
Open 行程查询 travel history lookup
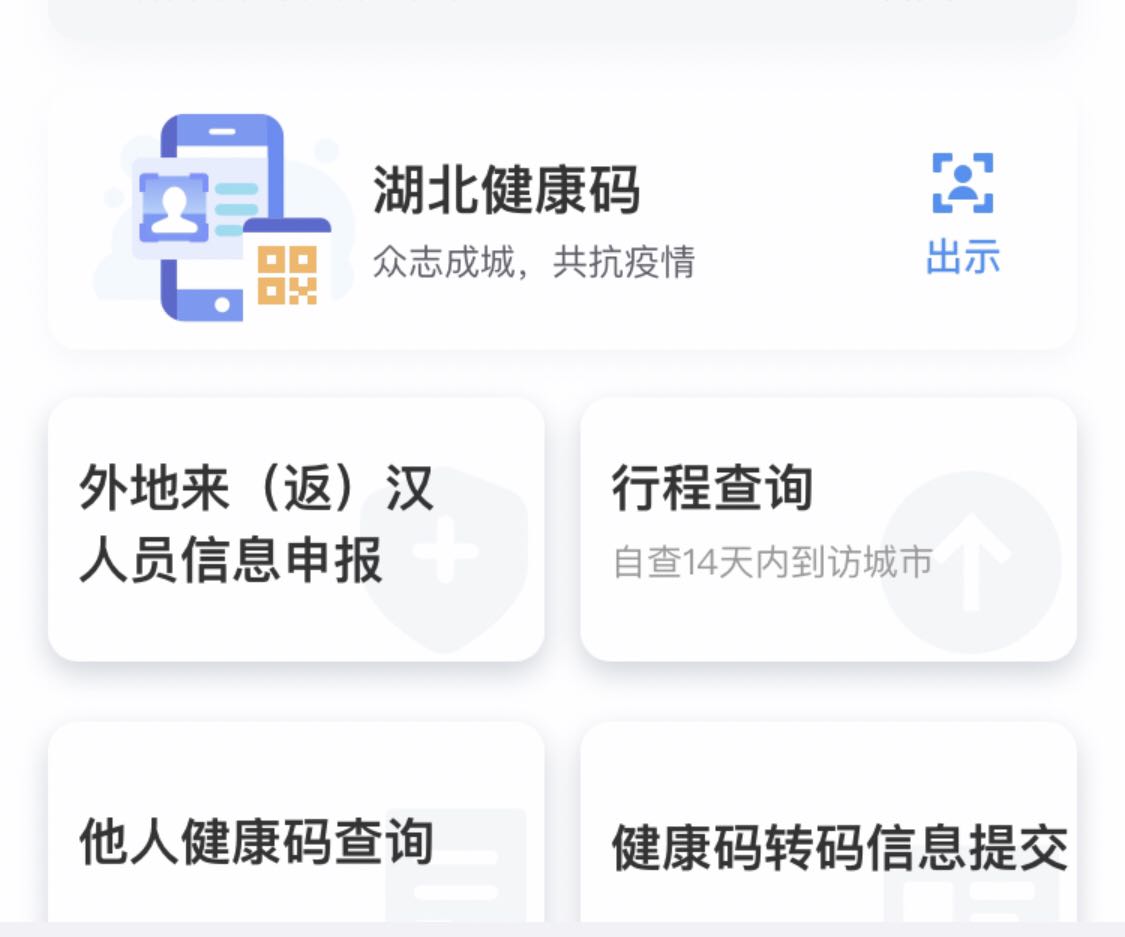pos(828,529)
